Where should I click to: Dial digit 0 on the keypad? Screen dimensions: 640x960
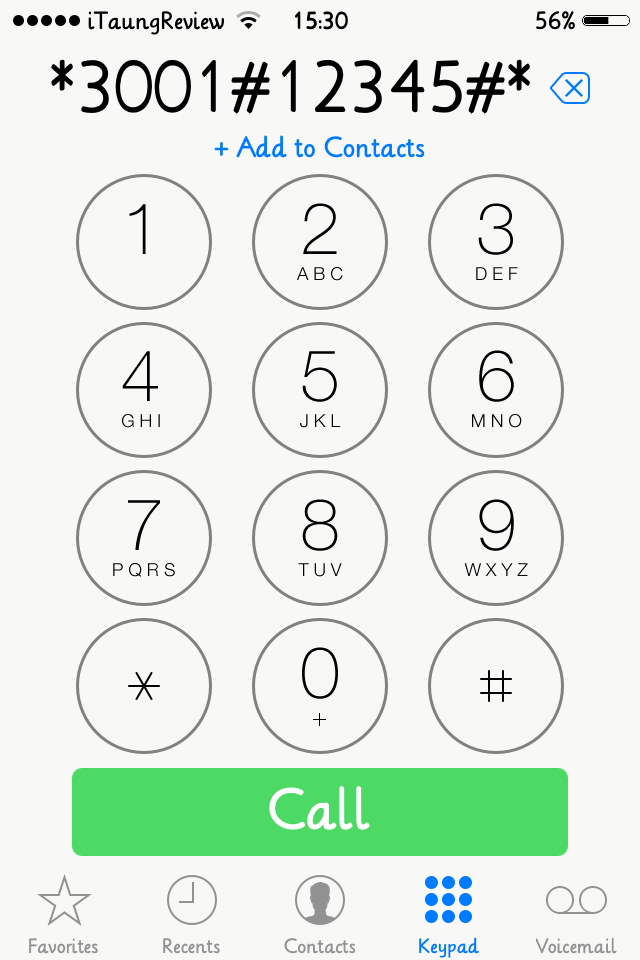tap(320, 685)
